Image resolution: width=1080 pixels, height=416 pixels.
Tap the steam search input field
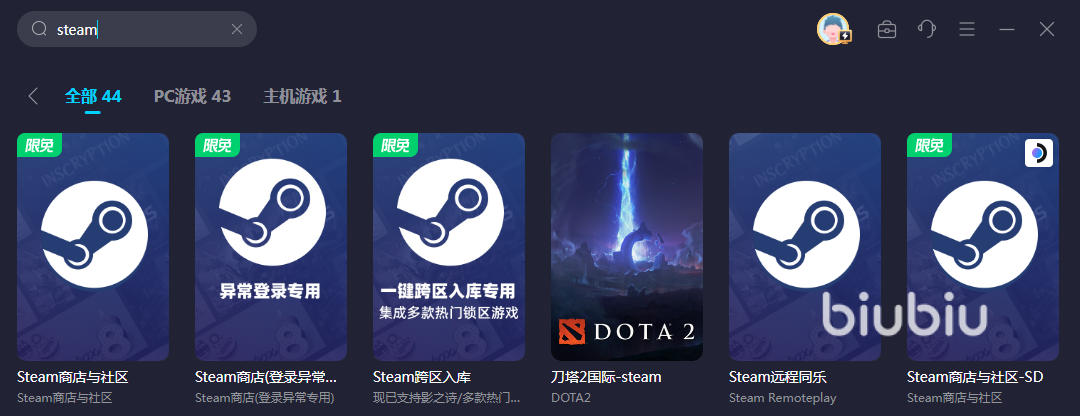coord(140,29)
